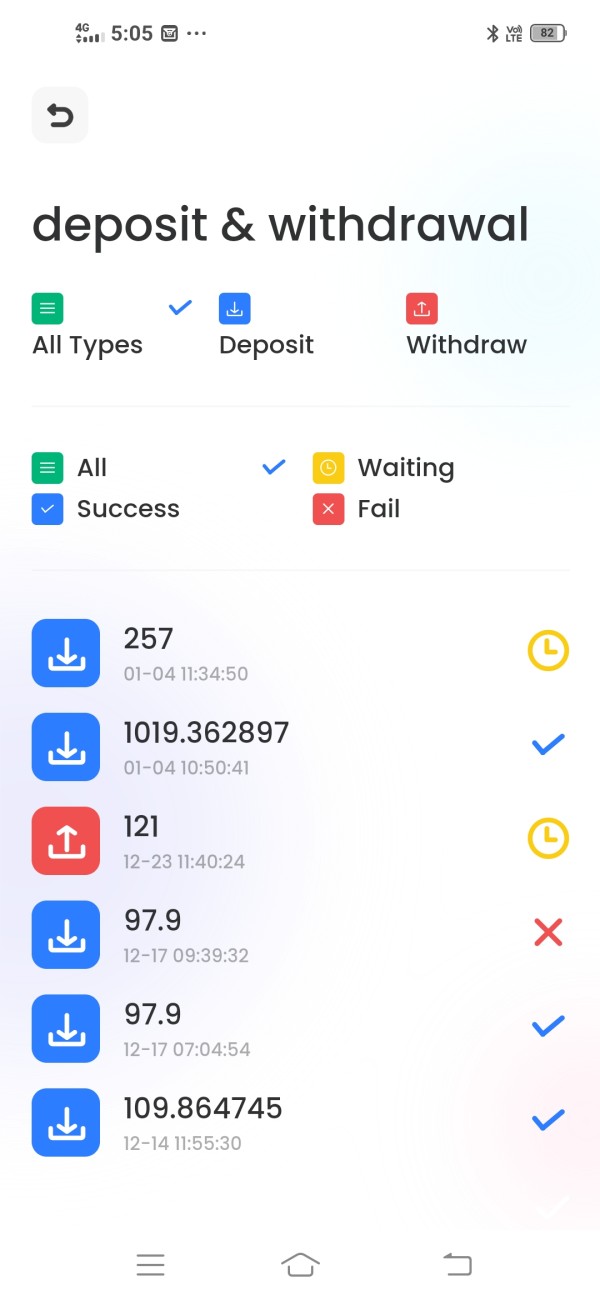Open the 109.864745 deposit record

pyautogui.click(x=300, y=1123)
